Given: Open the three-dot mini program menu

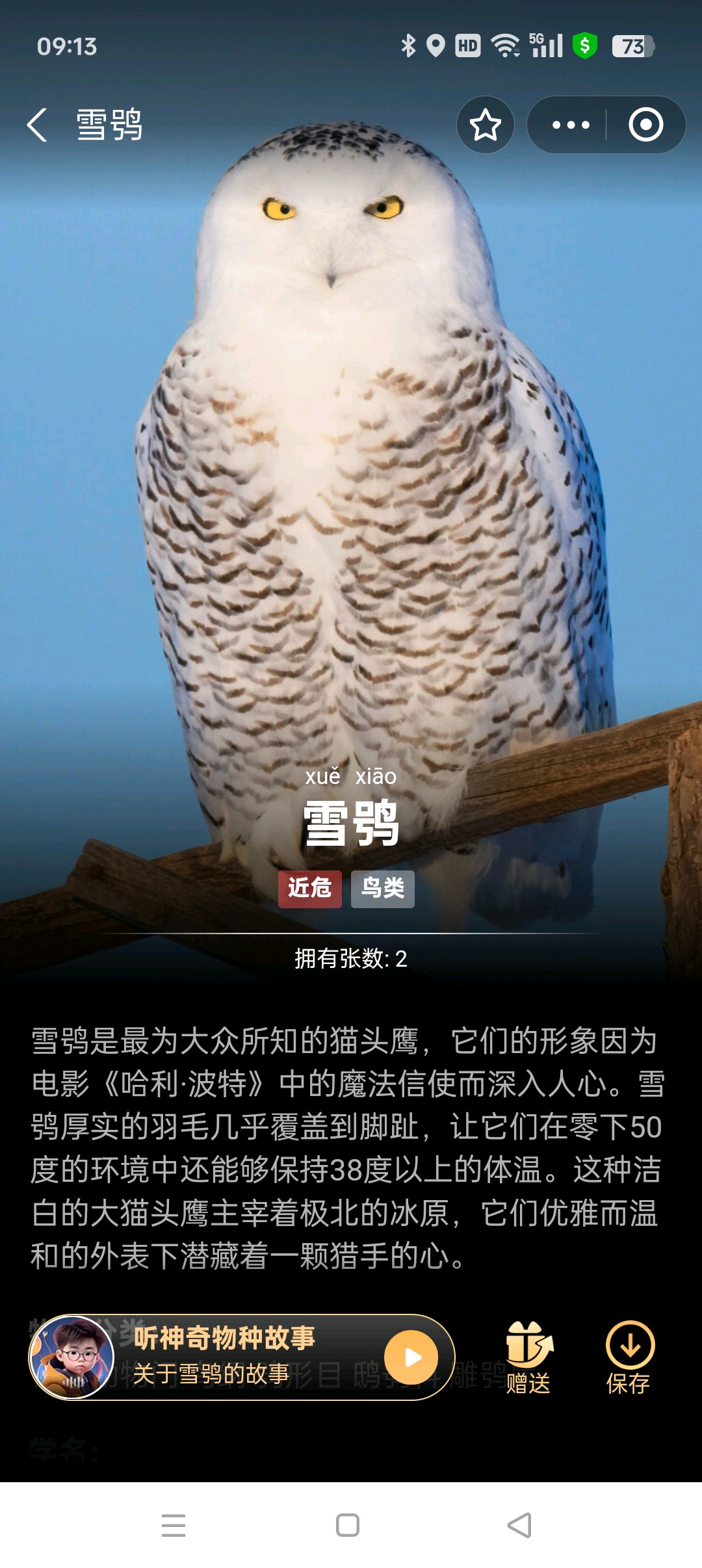Looking at the screenshot, I should pyautogui.click(x=570, y=125).
